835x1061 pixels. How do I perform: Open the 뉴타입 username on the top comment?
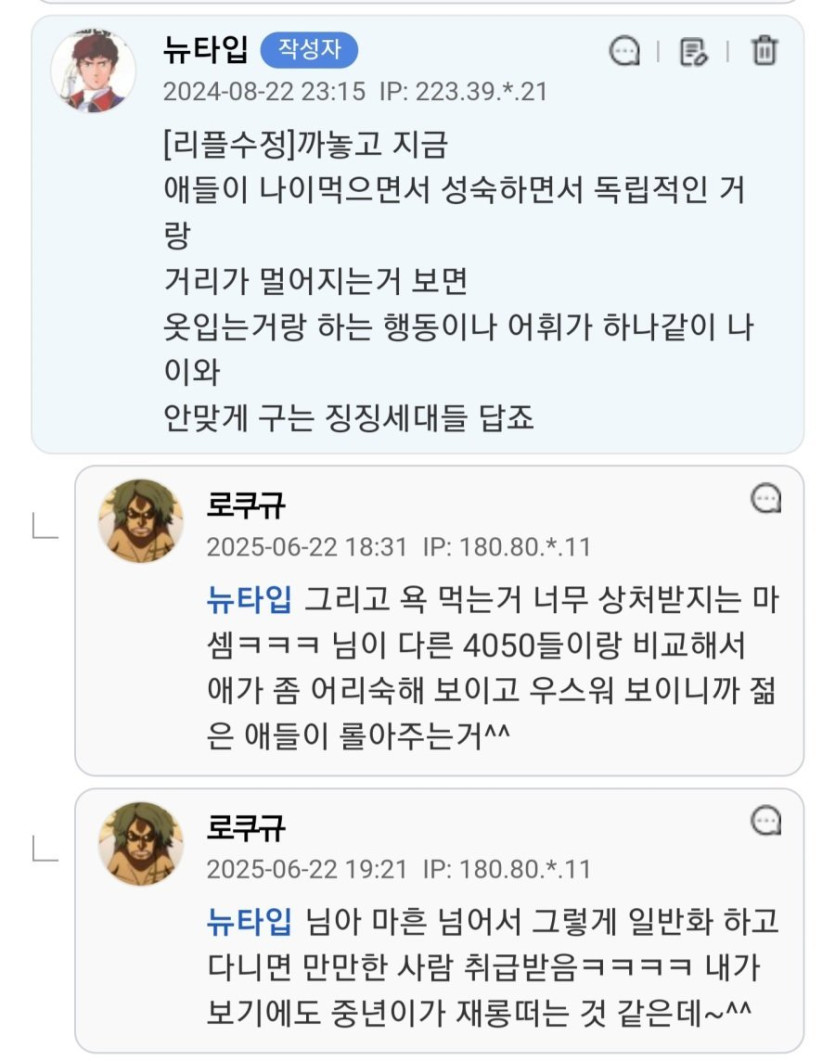coord(205,50)
